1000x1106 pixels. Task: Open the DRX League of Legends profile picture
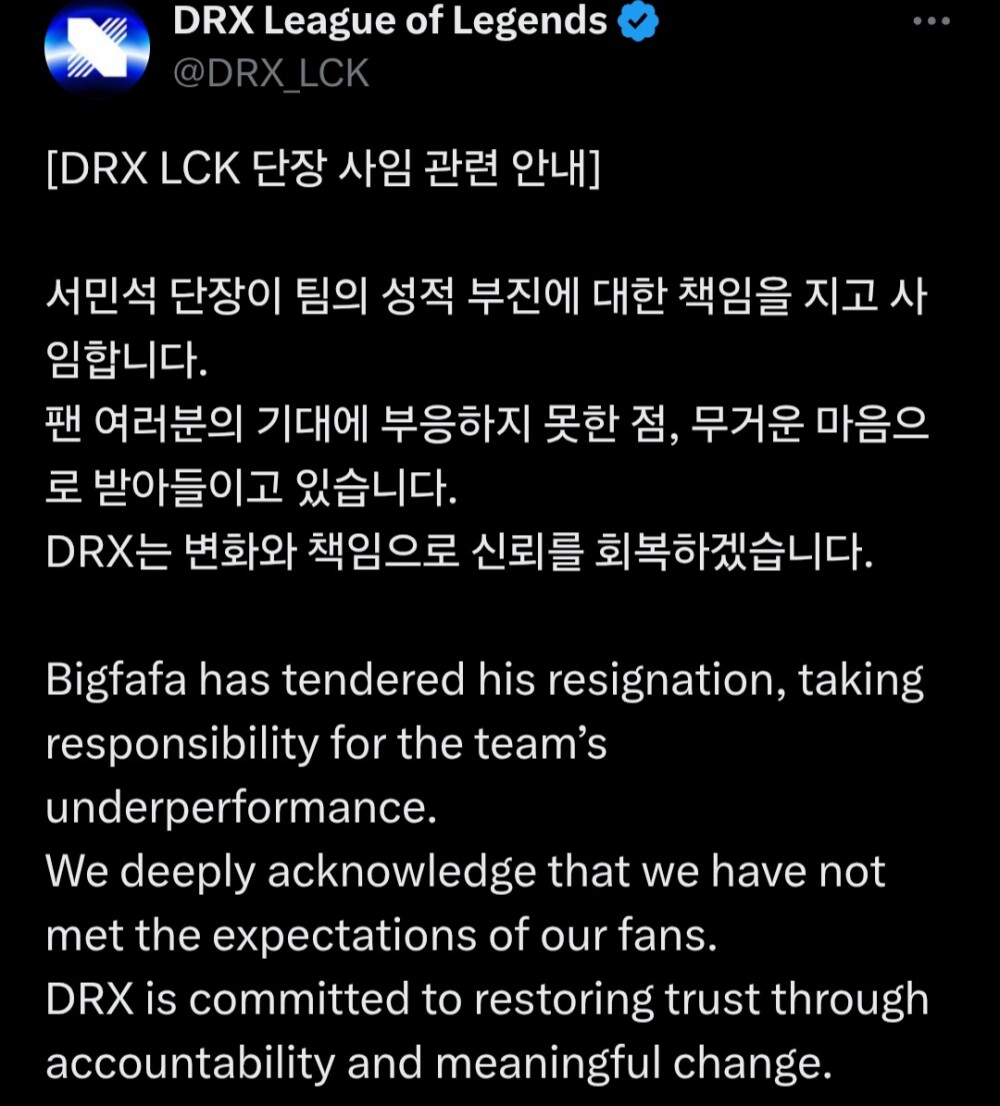pos(97,48)
